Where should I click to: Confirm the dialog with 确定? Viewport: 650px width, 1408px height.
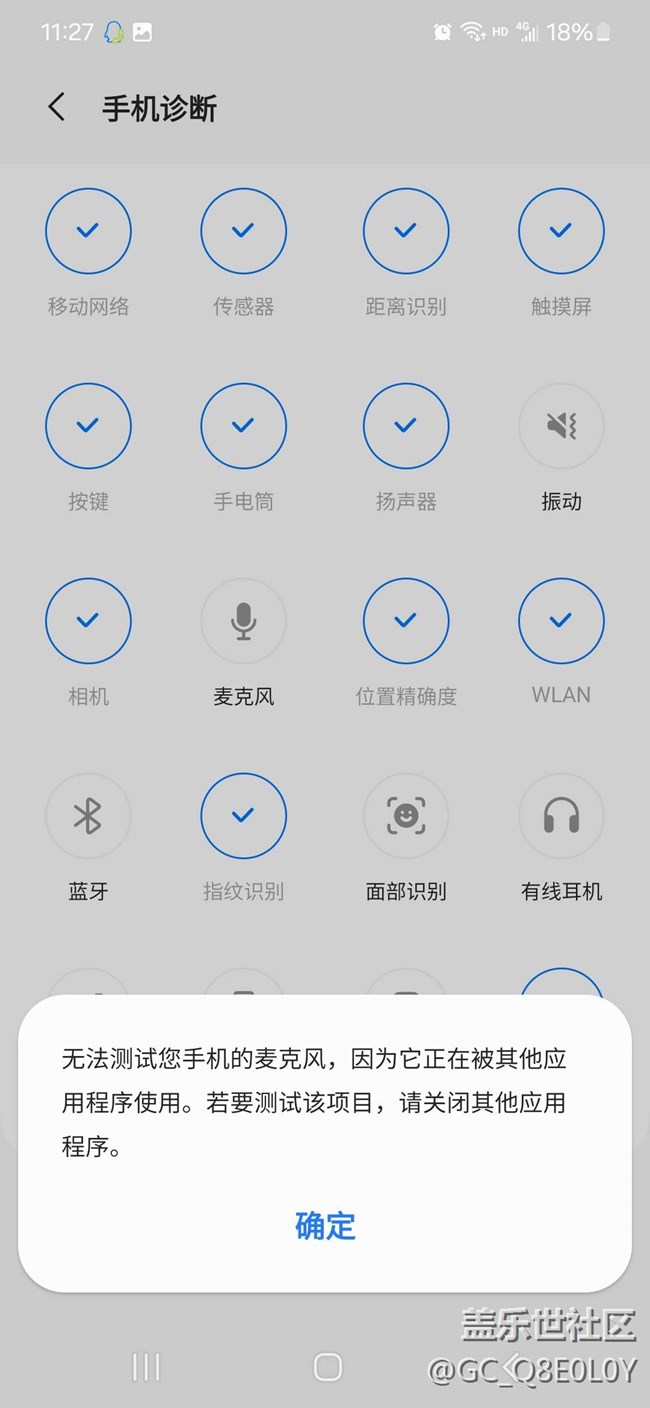(x=325, y=1225)
